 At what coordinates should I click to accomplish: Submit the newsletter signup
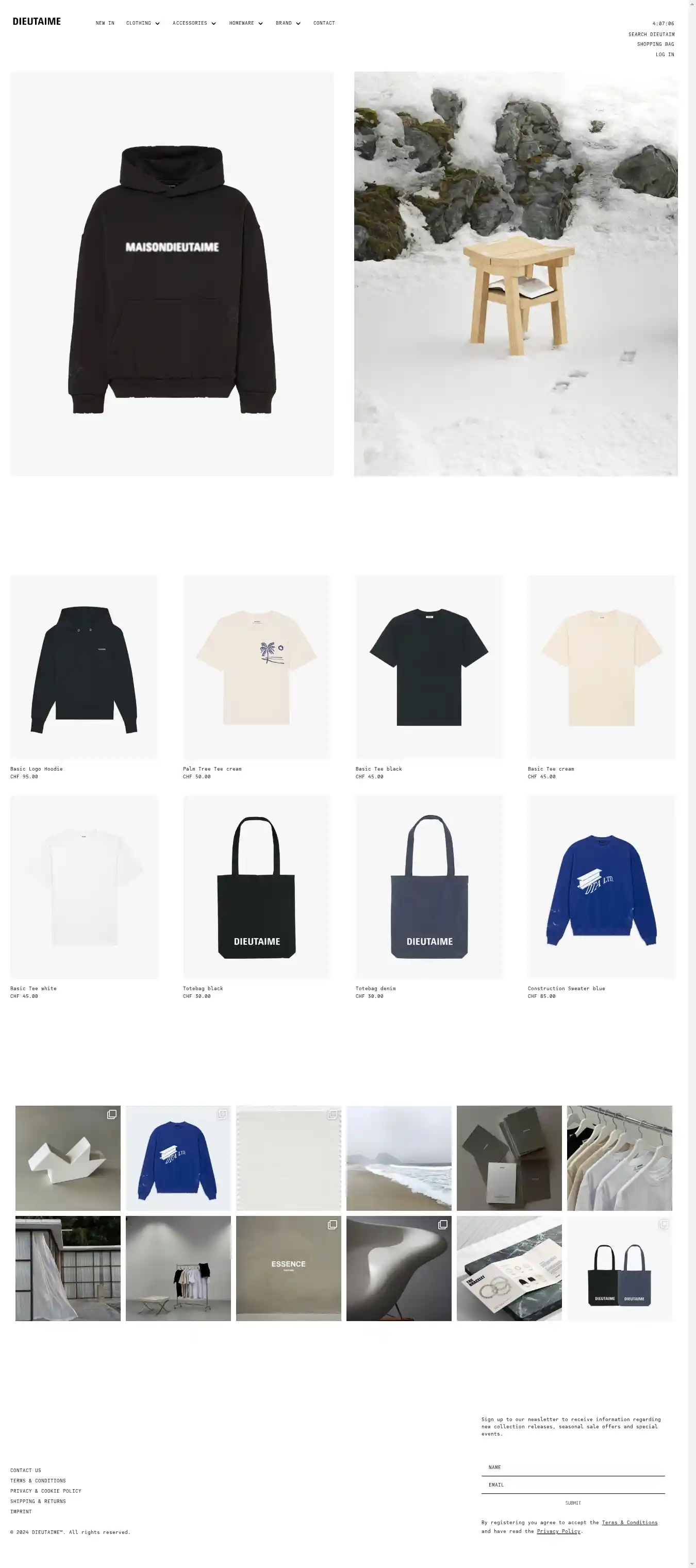[x=572, y=1503]
